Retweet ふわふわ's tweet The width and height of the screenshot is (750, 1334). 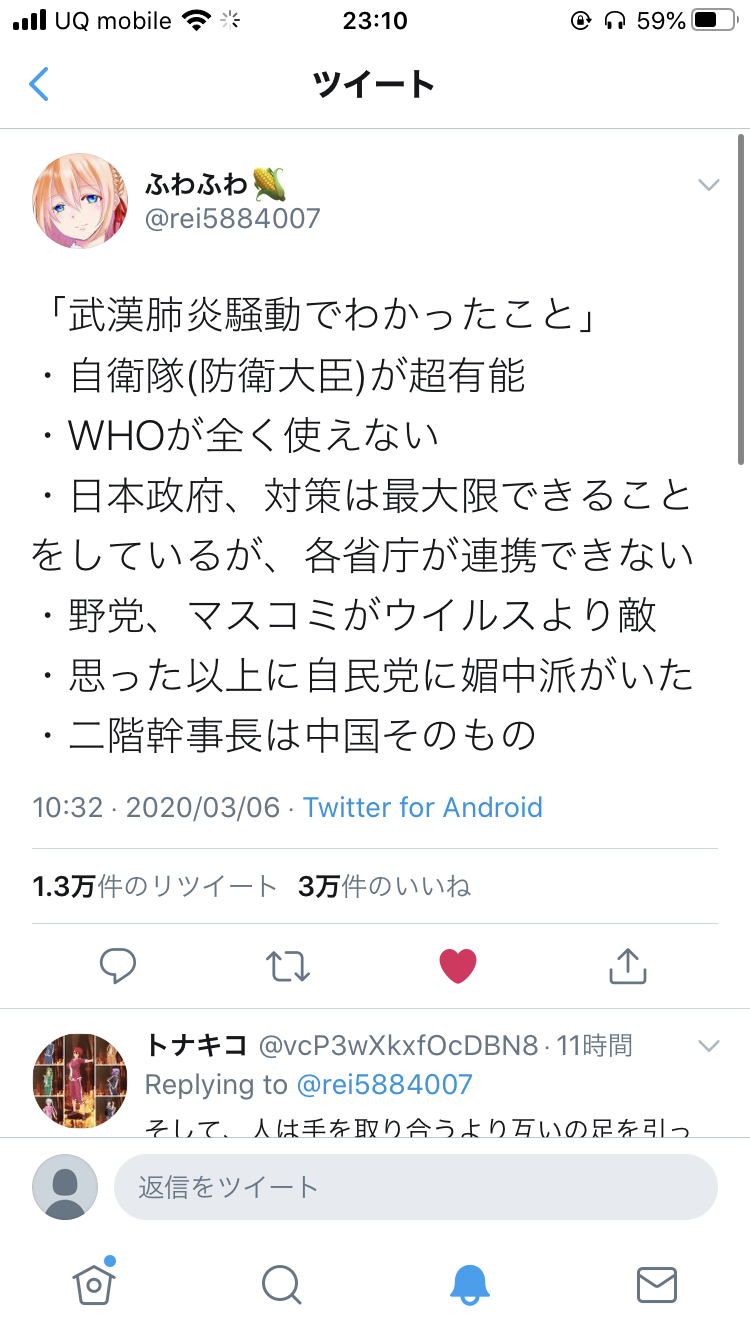tap(288, 965)
